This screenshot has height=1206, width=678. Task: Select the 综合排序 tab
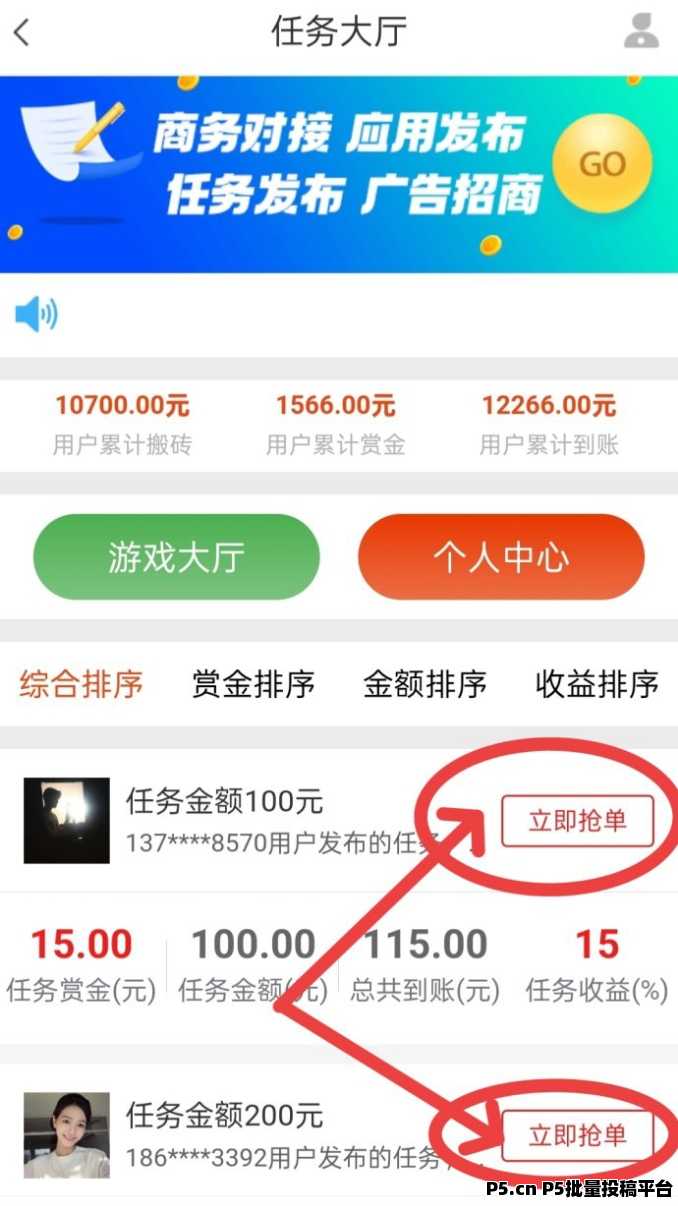81,684
